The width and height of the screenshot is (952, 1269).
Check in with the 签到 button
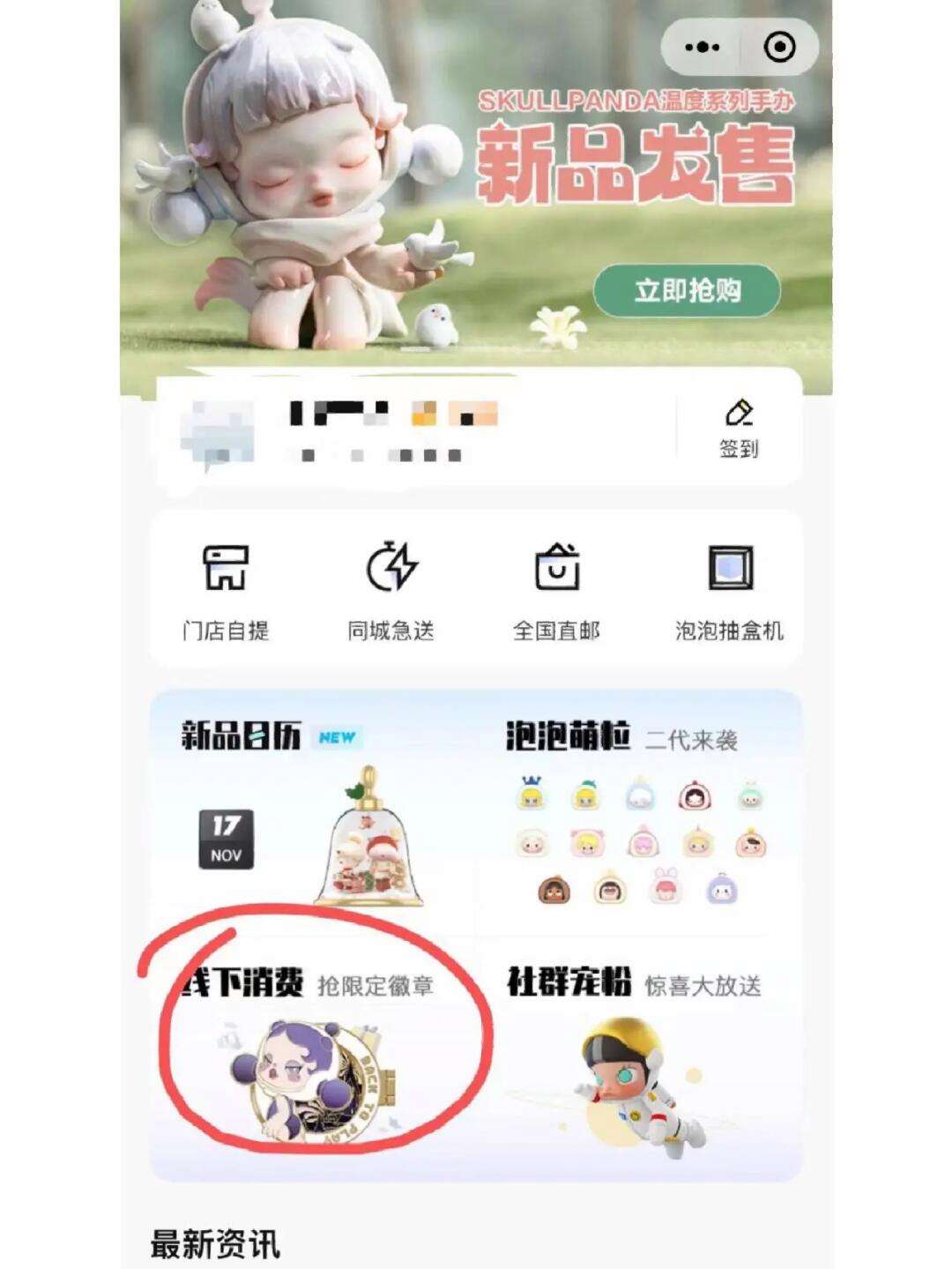pos(739,429)
